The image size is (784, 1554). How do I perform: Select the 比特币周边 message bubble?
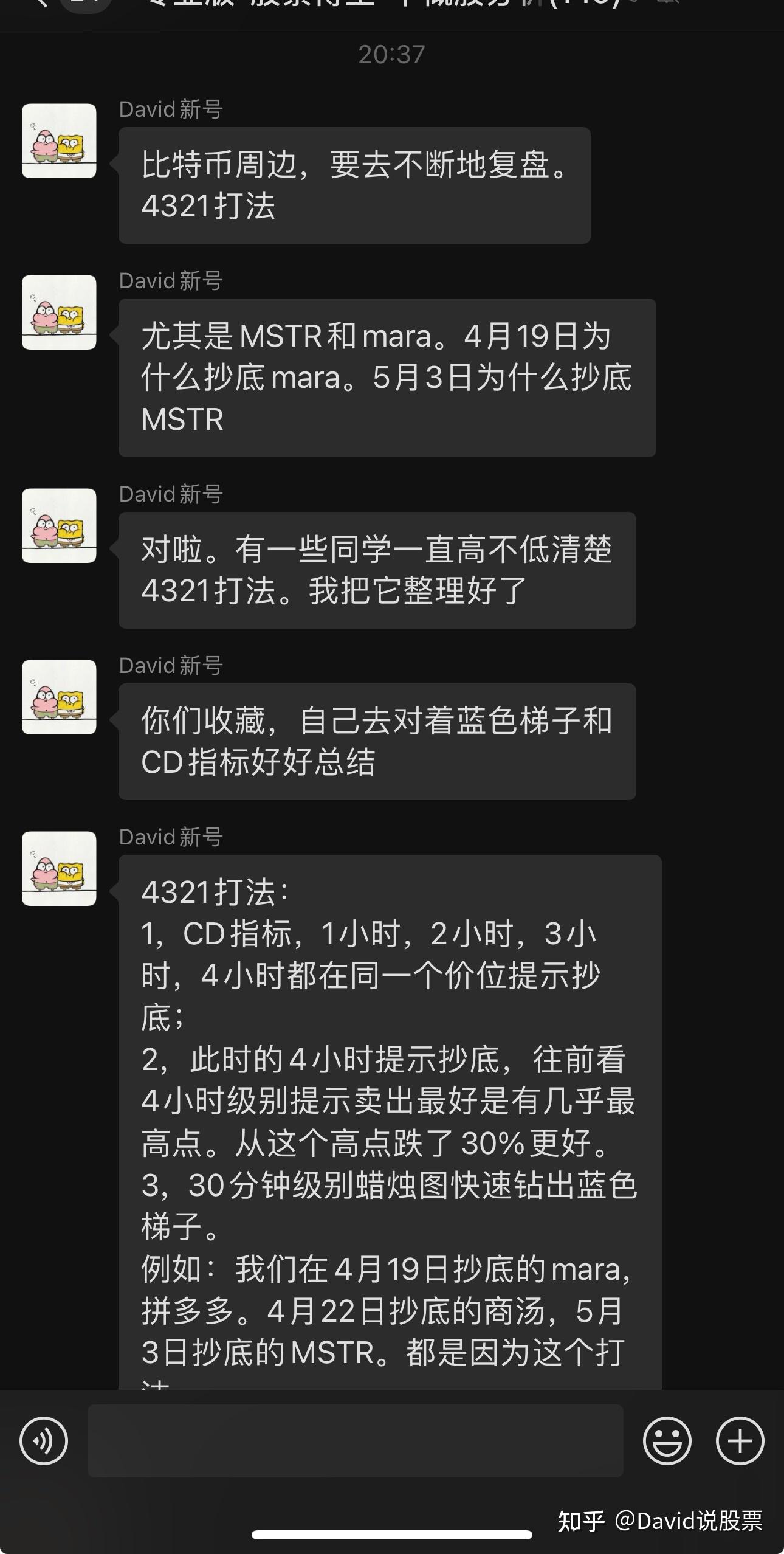click(x=354, y=186)
